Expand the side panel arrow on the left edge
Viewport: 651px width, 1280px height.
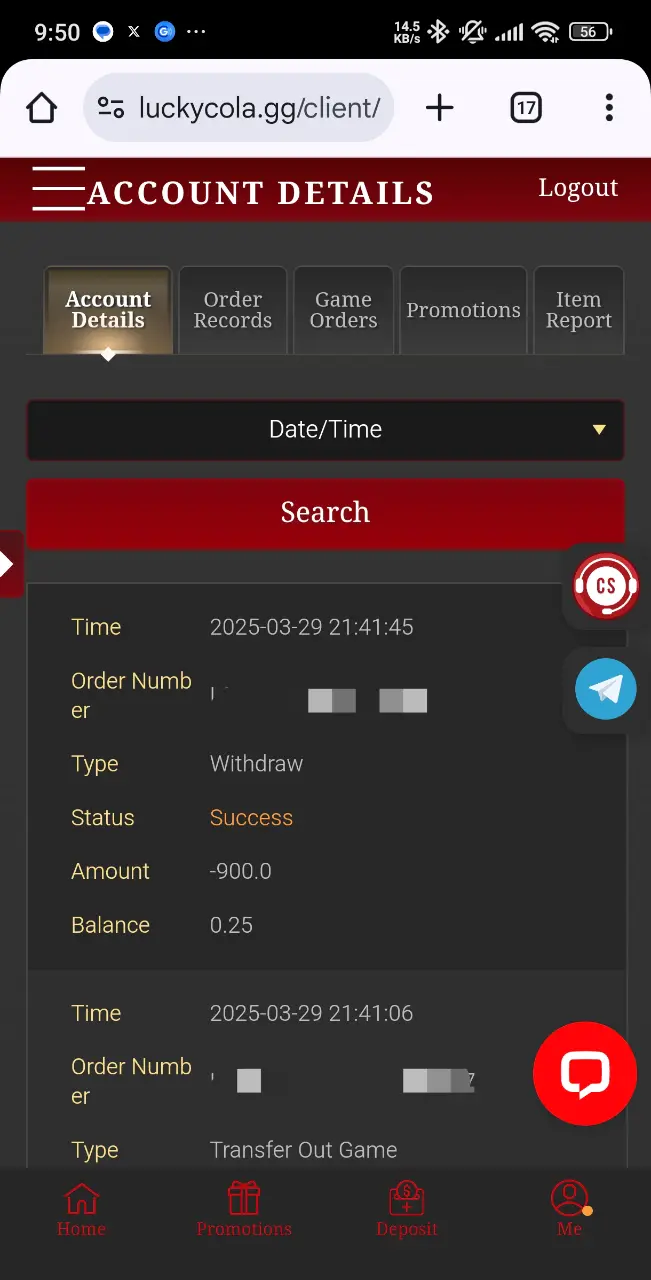(x=10, y=564)
